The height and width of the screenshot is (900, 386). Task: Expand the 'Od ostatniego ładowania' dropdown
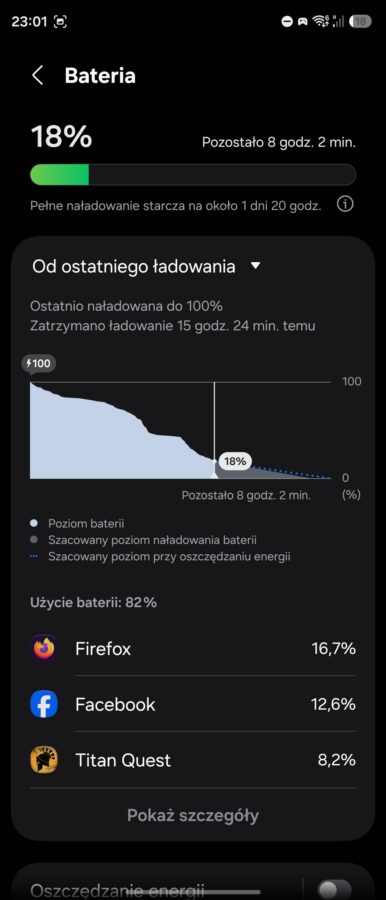147,266
